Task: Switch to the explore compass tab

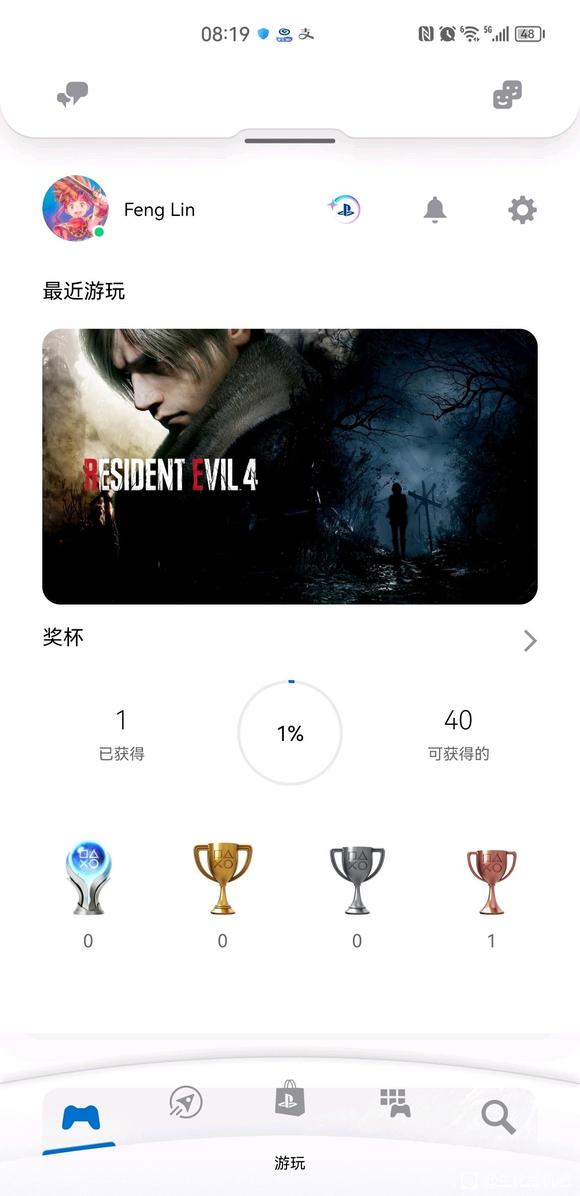Action: pos(185,1103)
